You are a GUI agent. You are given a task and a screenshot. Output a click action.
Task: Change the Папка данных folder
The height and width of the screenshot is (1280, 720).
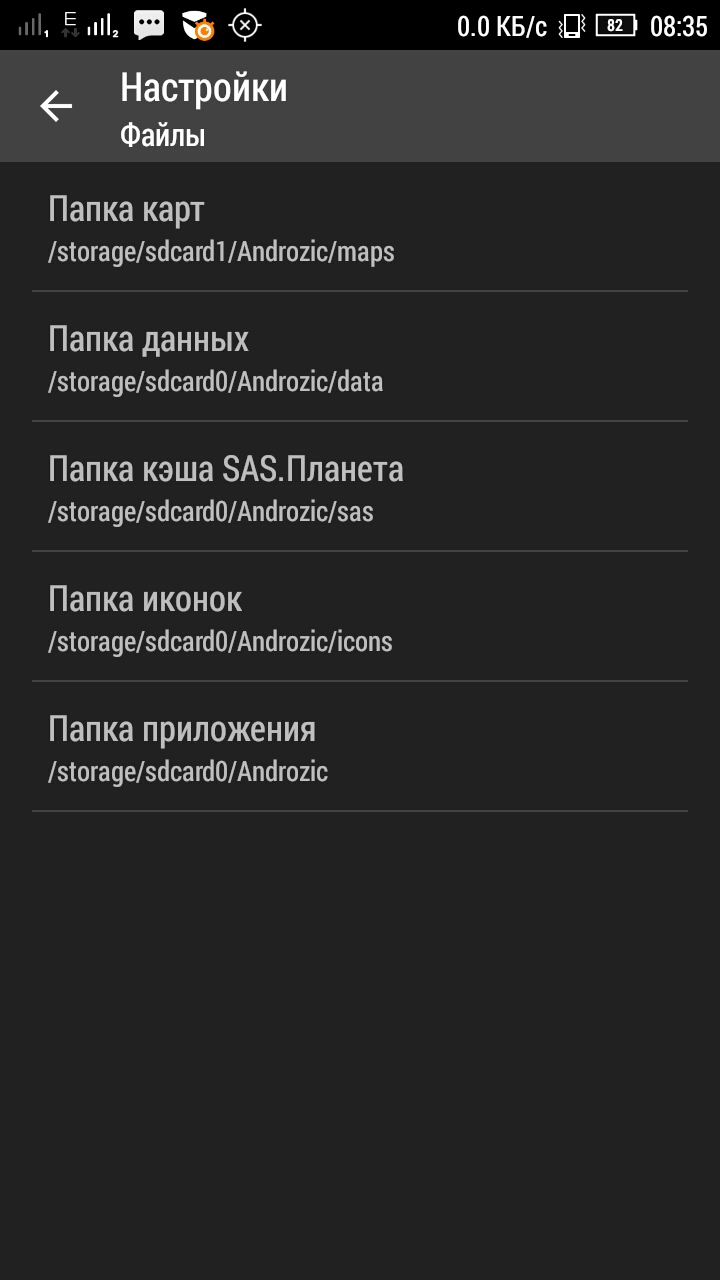point(360,358)
